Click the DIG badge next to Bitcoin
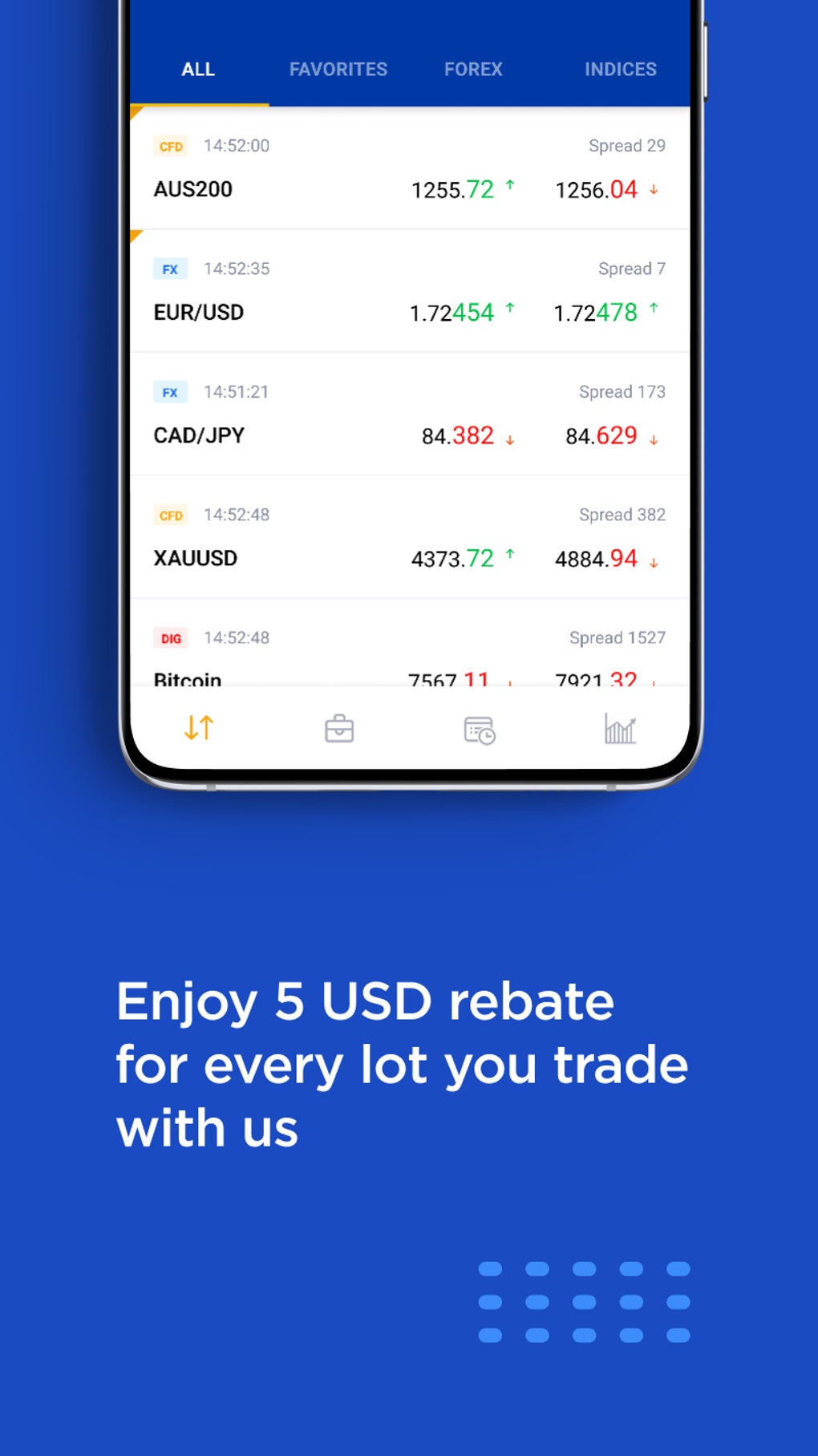Image resolution: width=818 pixels, height=1456 pixels. point(169,638)
